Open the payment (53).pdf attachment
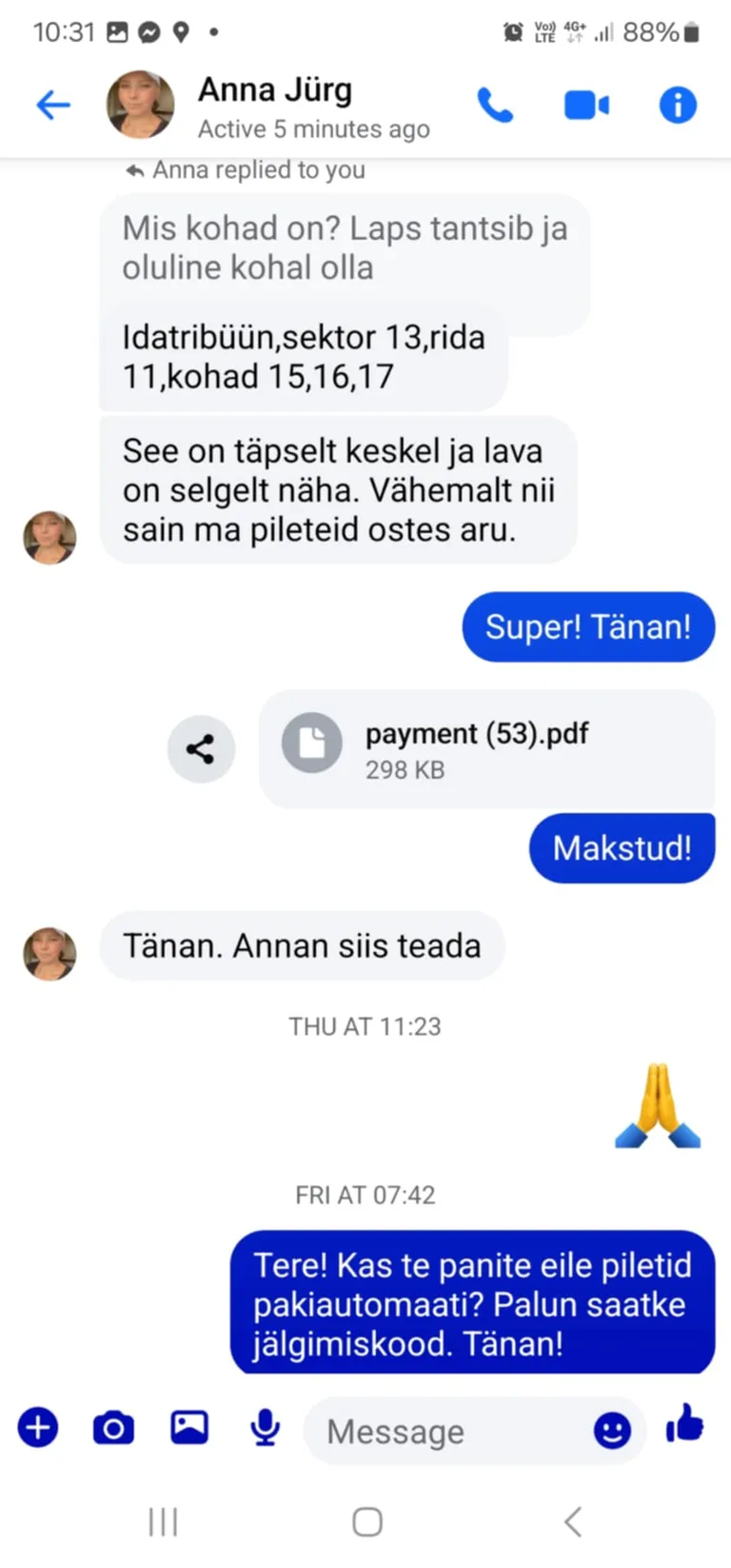Viewport: 731px width, 1568px height. tap(485, 749)
